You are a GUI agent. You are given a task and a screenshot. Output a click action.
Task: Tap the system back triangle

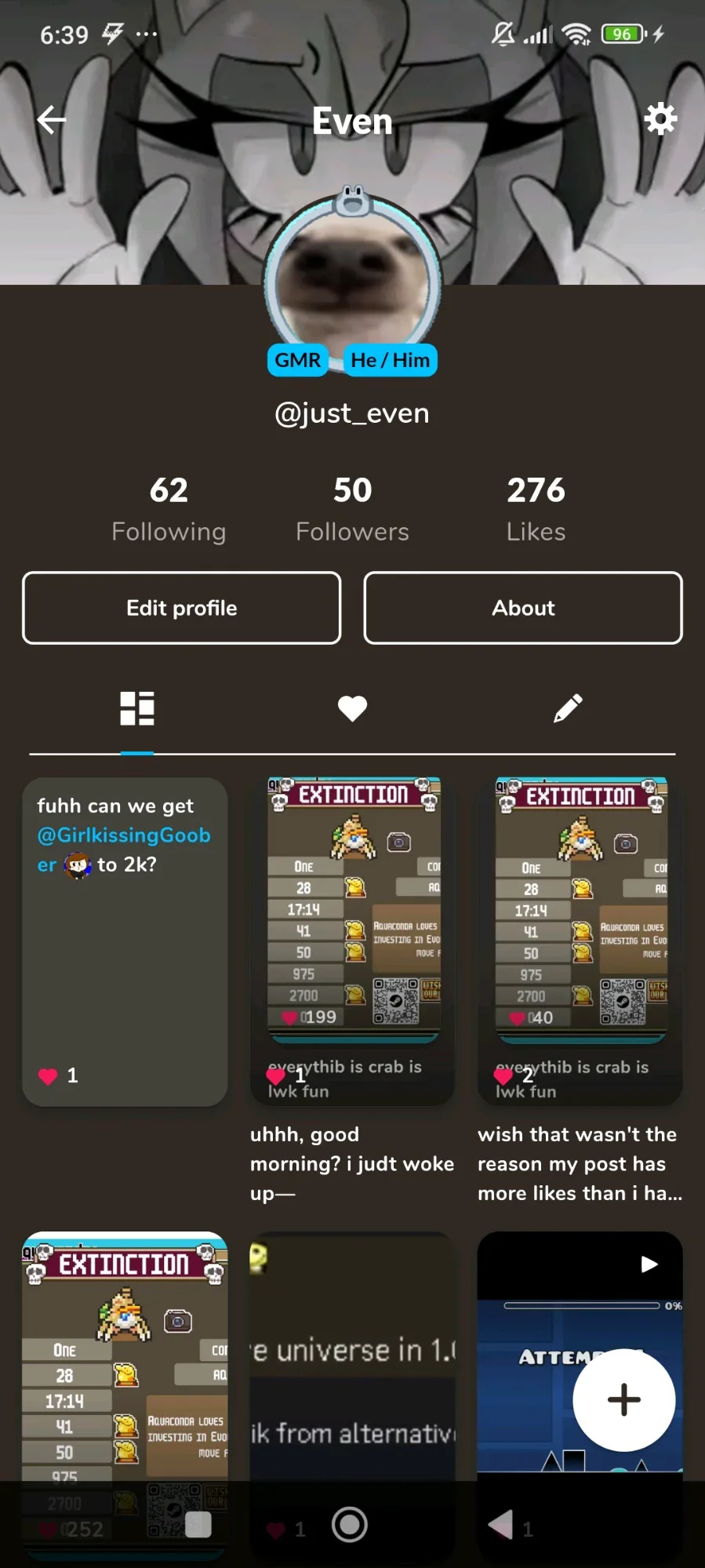coord(500,1524)
